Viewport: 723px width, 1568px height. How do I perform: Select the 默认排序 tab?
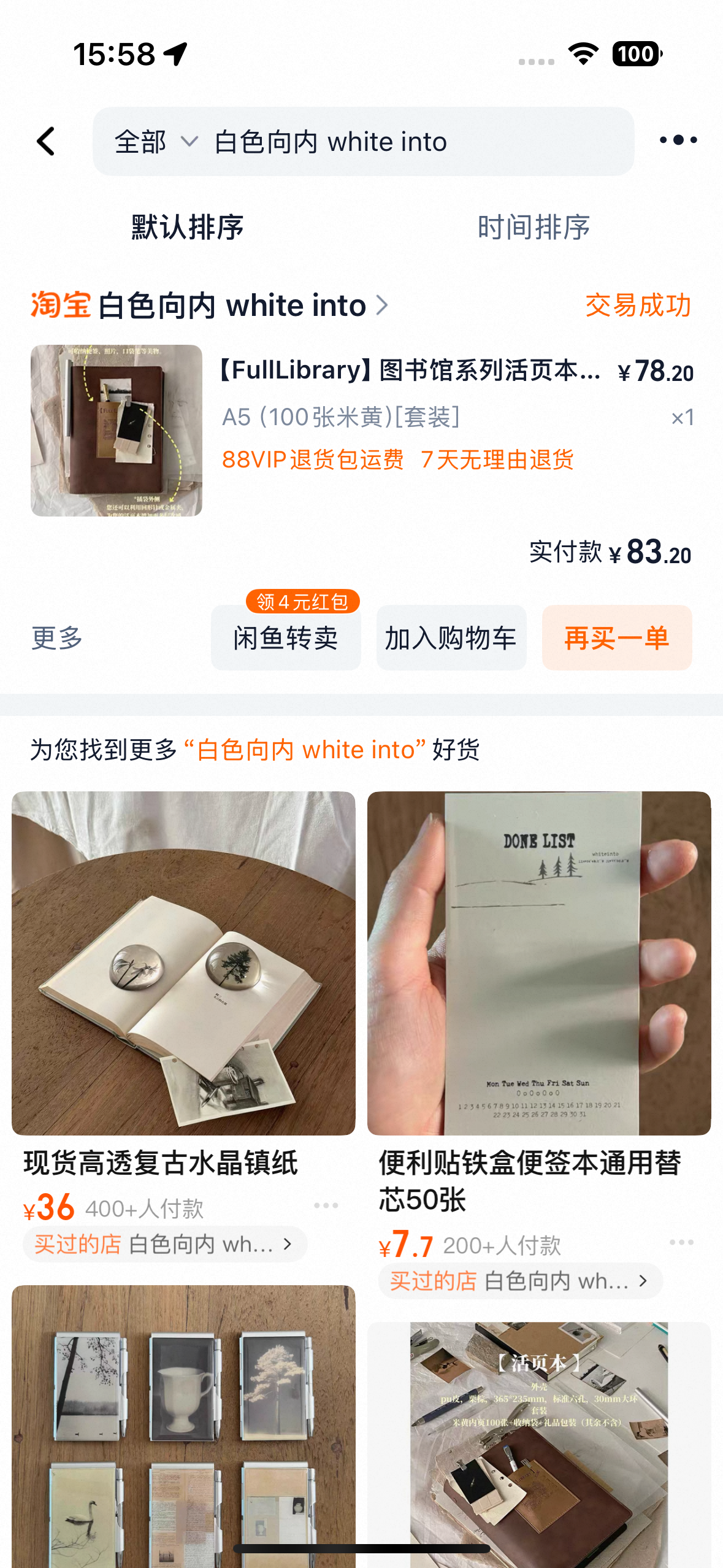188,227
